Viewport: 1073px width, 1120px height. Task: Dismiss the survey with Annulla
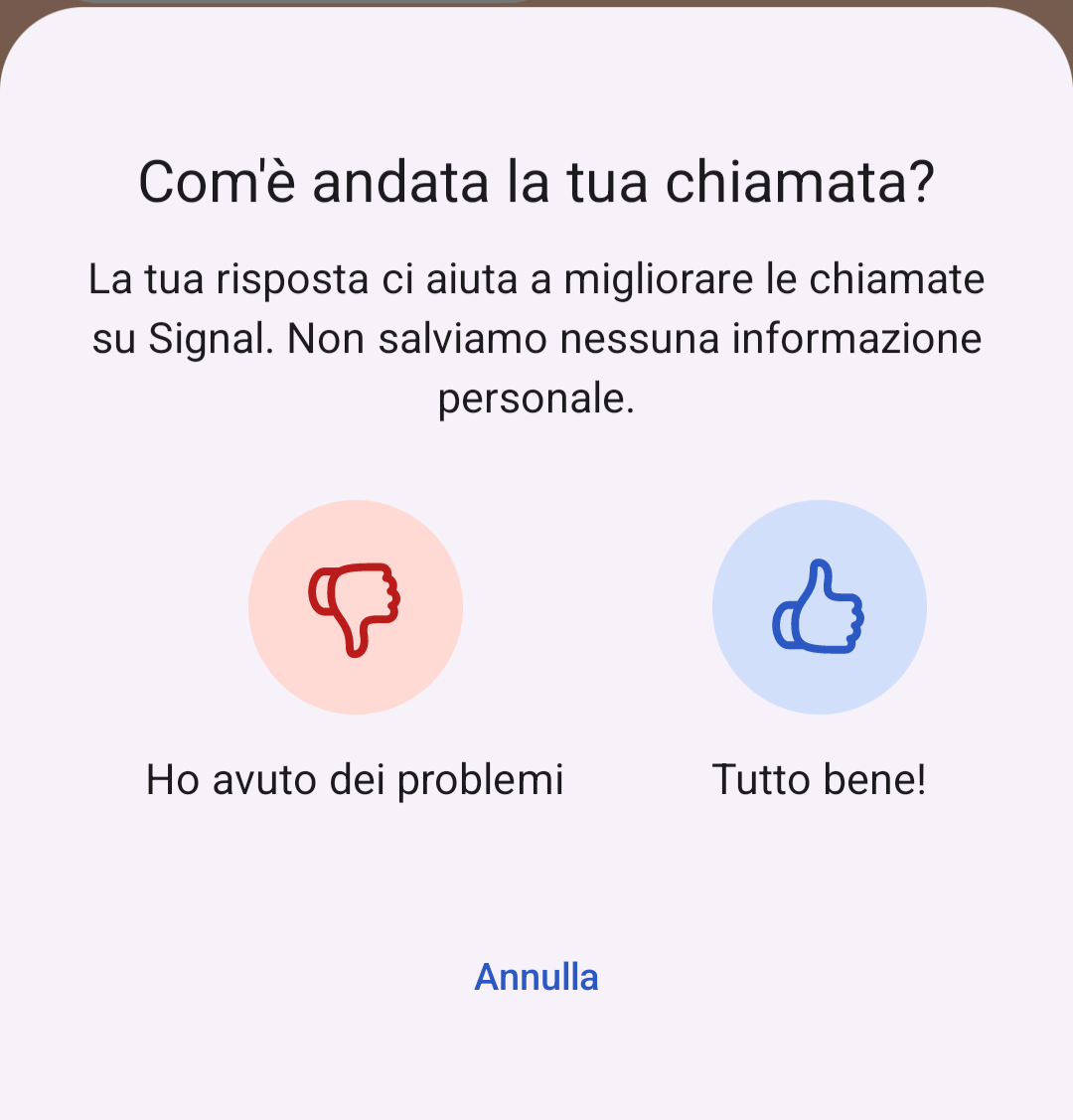[x=536, y=977]
